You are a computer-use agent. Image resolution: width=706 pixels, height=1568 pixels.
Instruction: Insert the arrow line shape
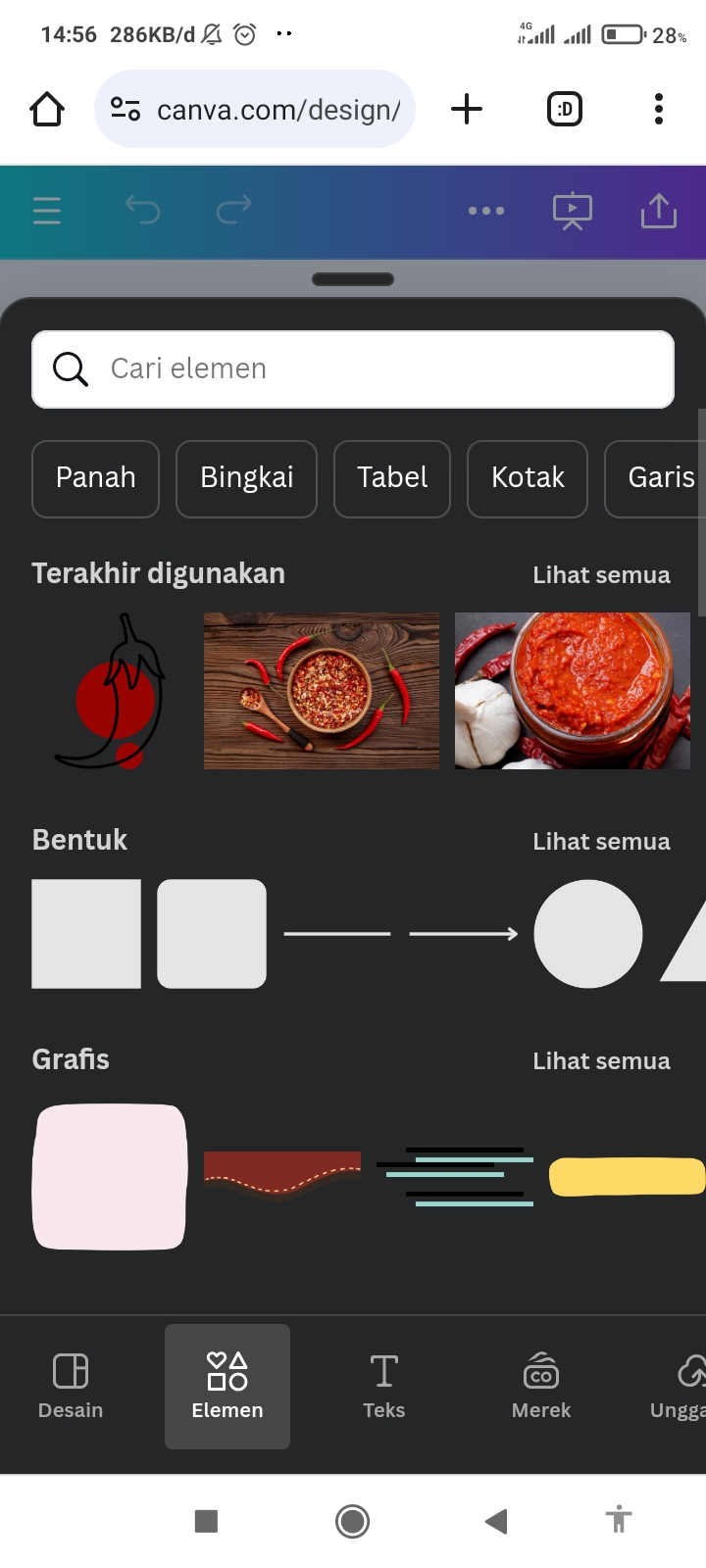pos(463,934)
